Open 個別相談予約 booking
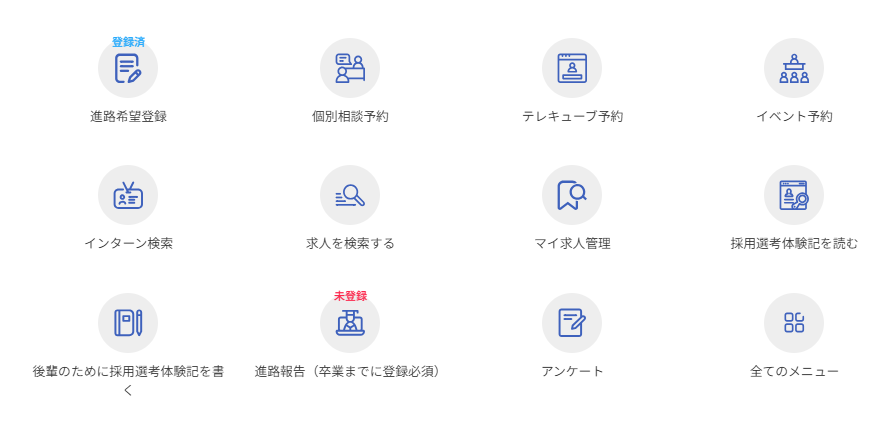The image size is (883, 431). [350, 68]
